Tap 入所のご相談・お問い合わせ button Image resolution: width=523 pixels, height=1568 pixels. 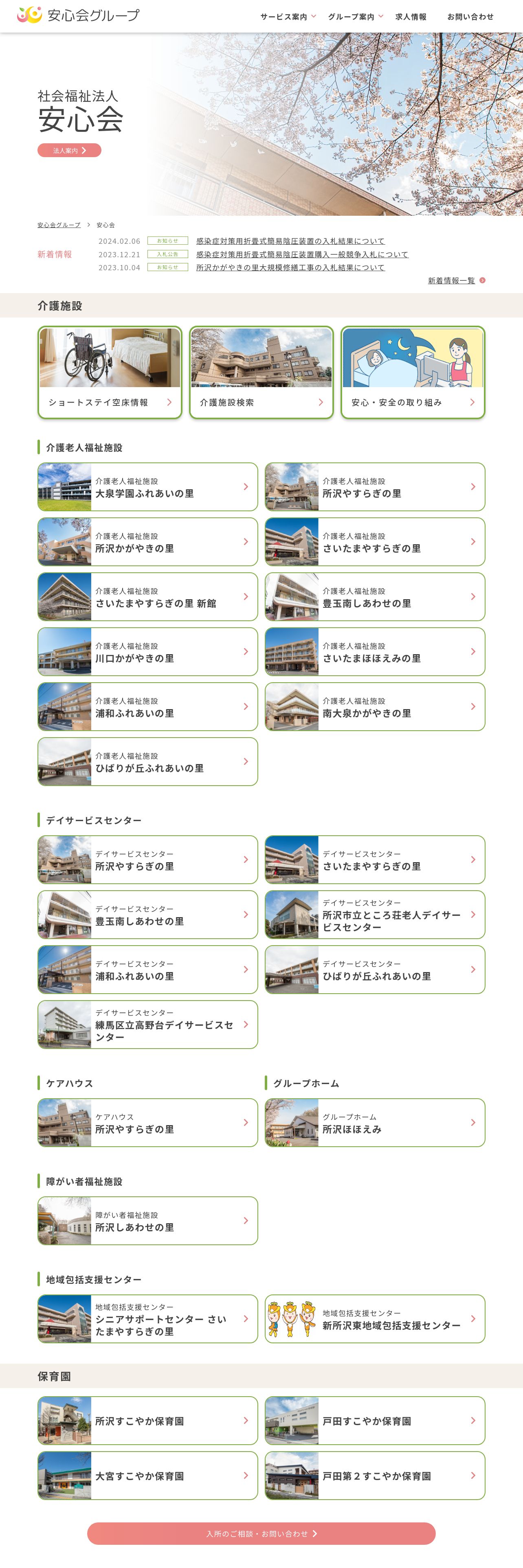pos(261,1533)
